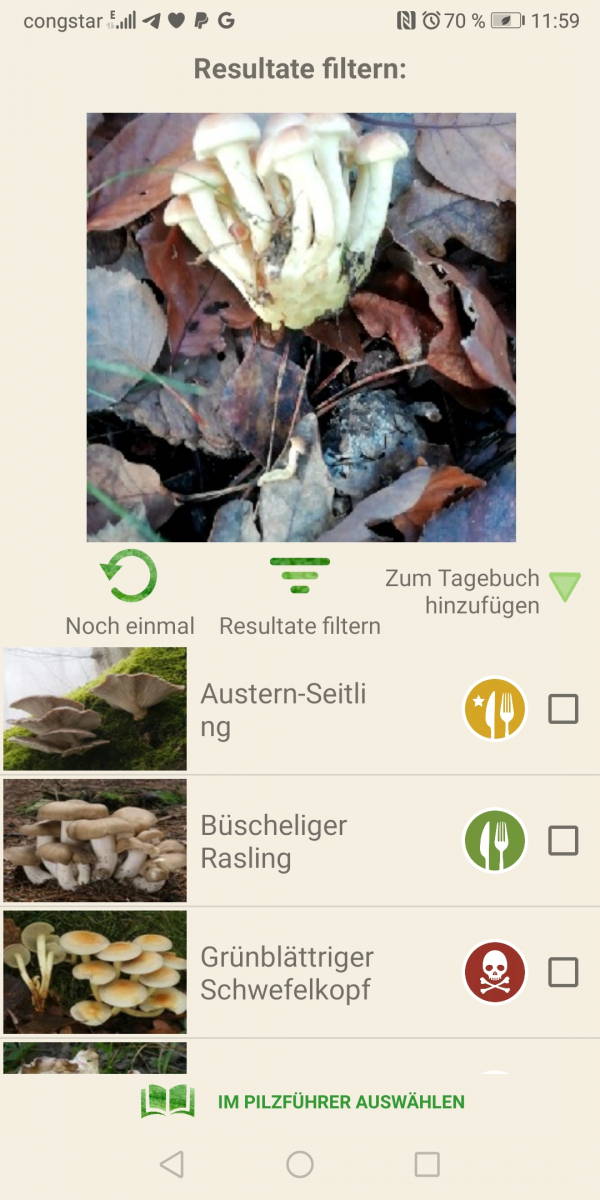Select the Büscheliger Rasling checkbox

click(563, 841)
